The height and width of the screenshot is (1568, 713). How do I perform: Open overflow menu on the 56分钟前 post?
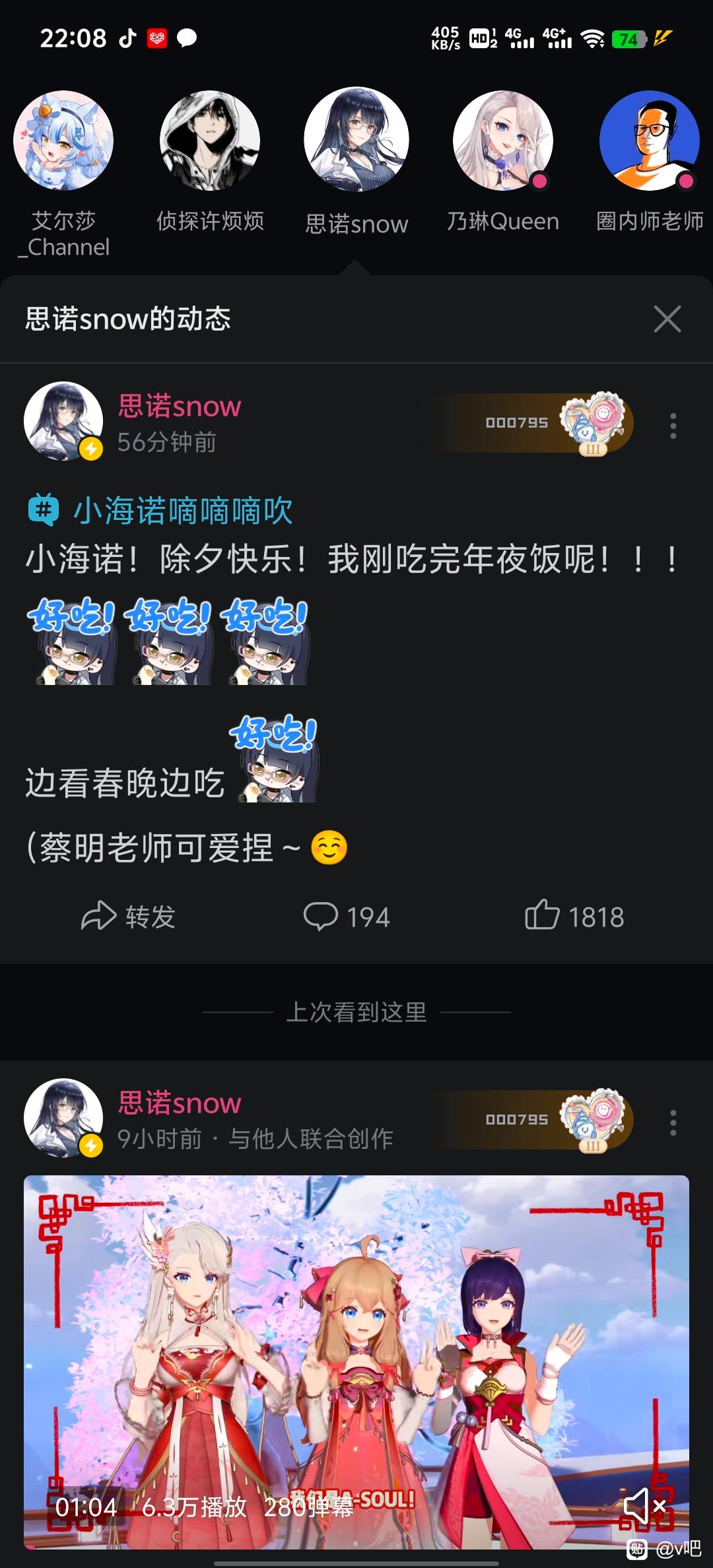[x=673, y=426]
